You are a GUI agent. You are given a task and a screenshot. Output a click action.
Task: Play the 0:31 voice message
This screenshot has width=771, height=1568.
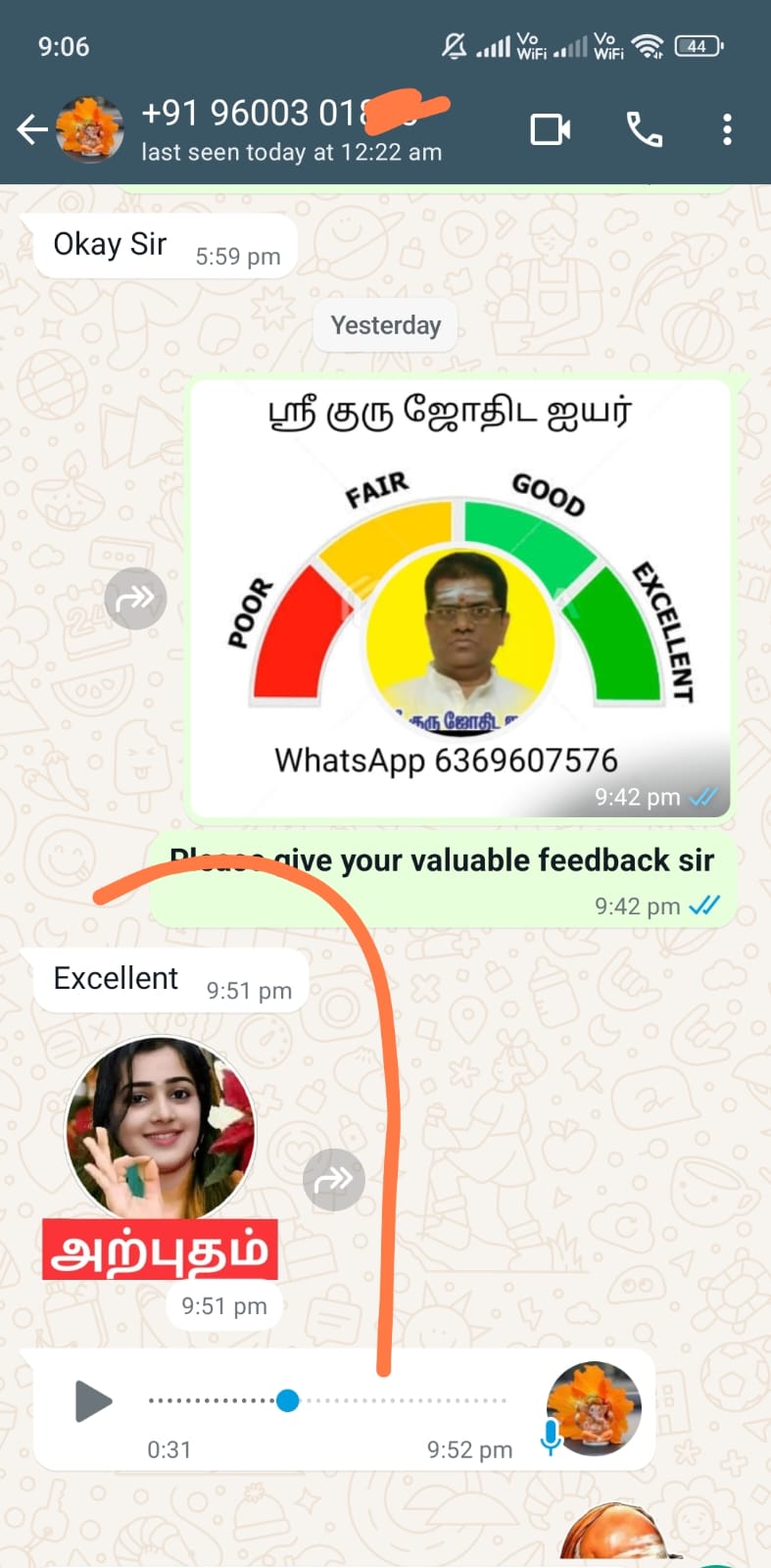click(x=94, y=1400)
